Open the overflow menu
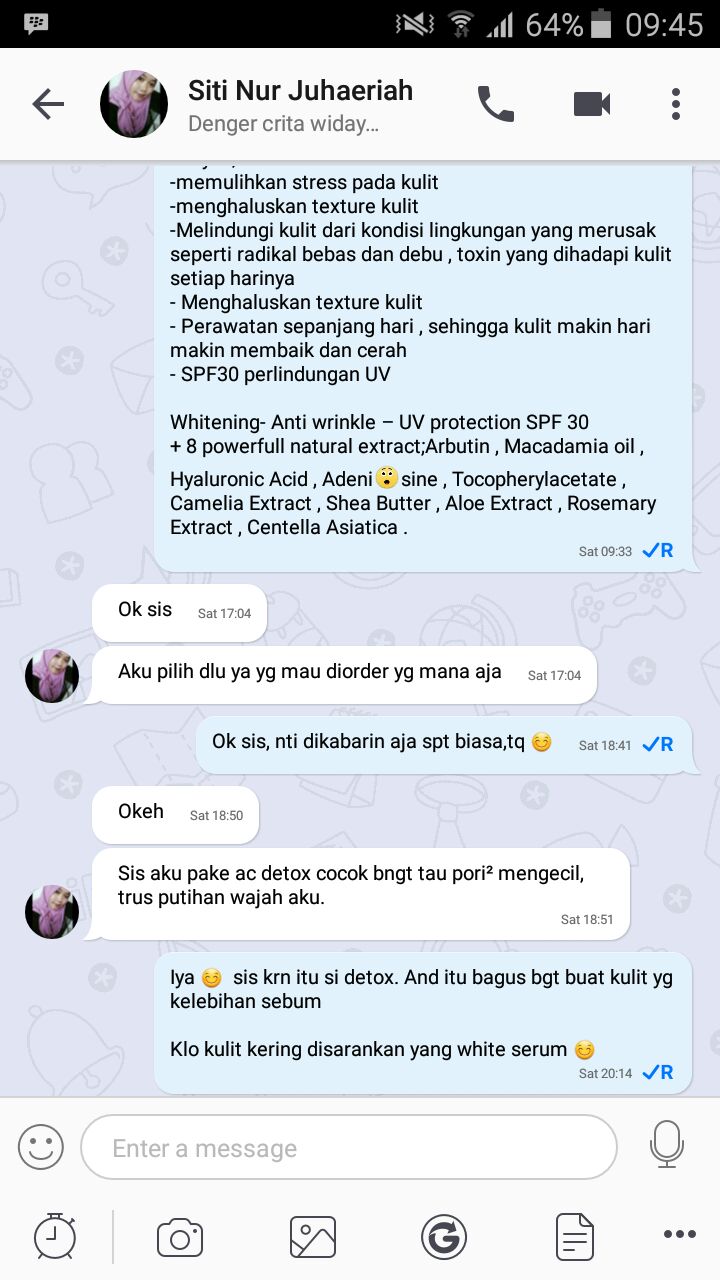 point(676,104)
